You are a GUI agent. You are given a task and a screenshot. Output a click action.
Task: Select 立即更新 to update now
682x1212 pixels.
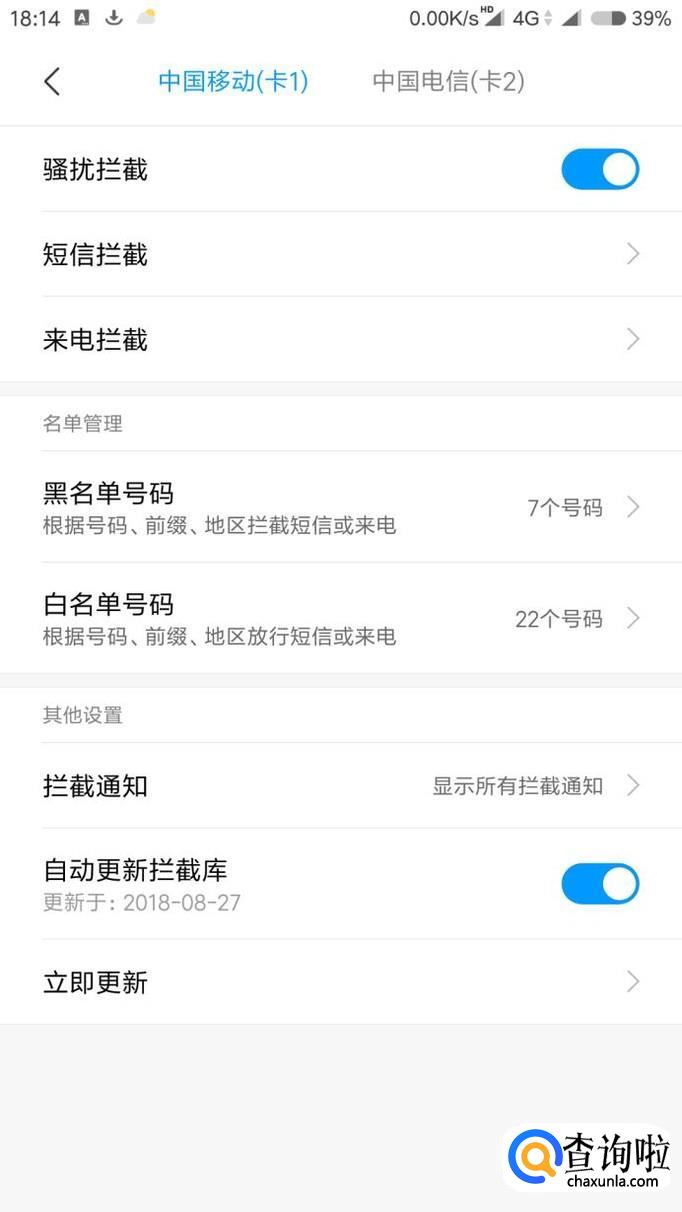coord(340,982)
